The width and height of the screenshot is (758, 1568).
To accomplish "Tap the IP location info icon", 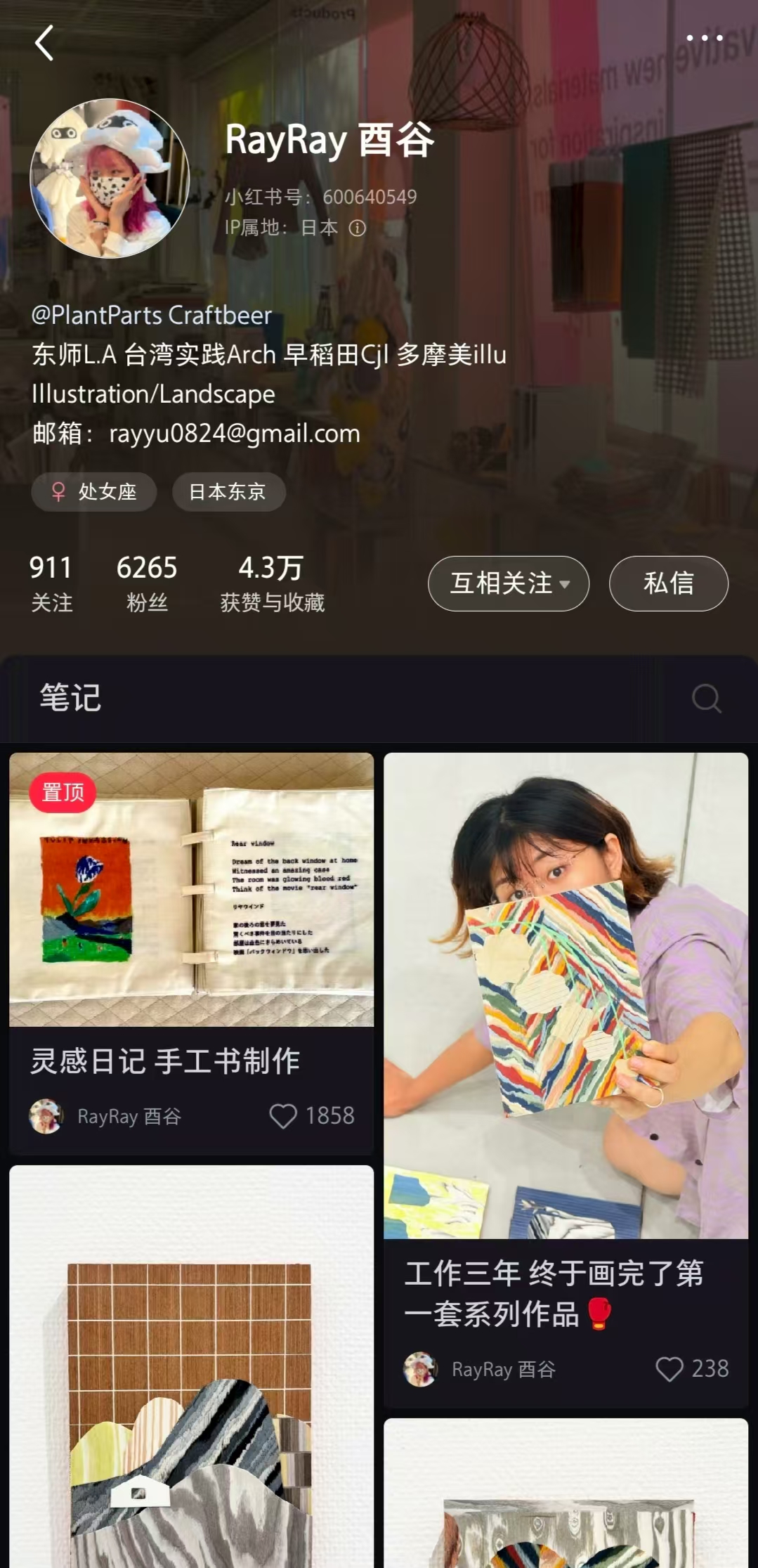I will tap(358, 228).
